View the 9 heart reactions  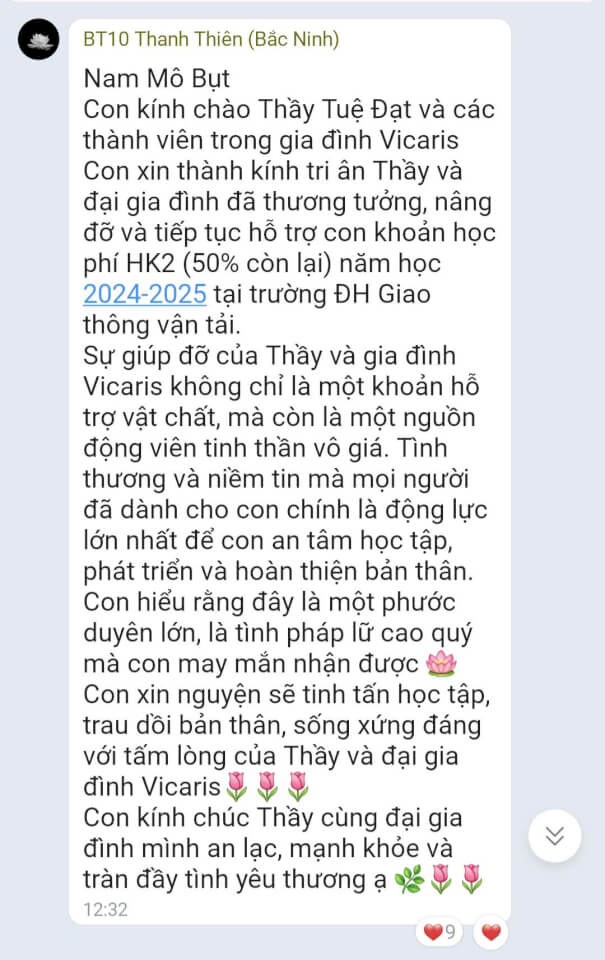pos(440,933)
